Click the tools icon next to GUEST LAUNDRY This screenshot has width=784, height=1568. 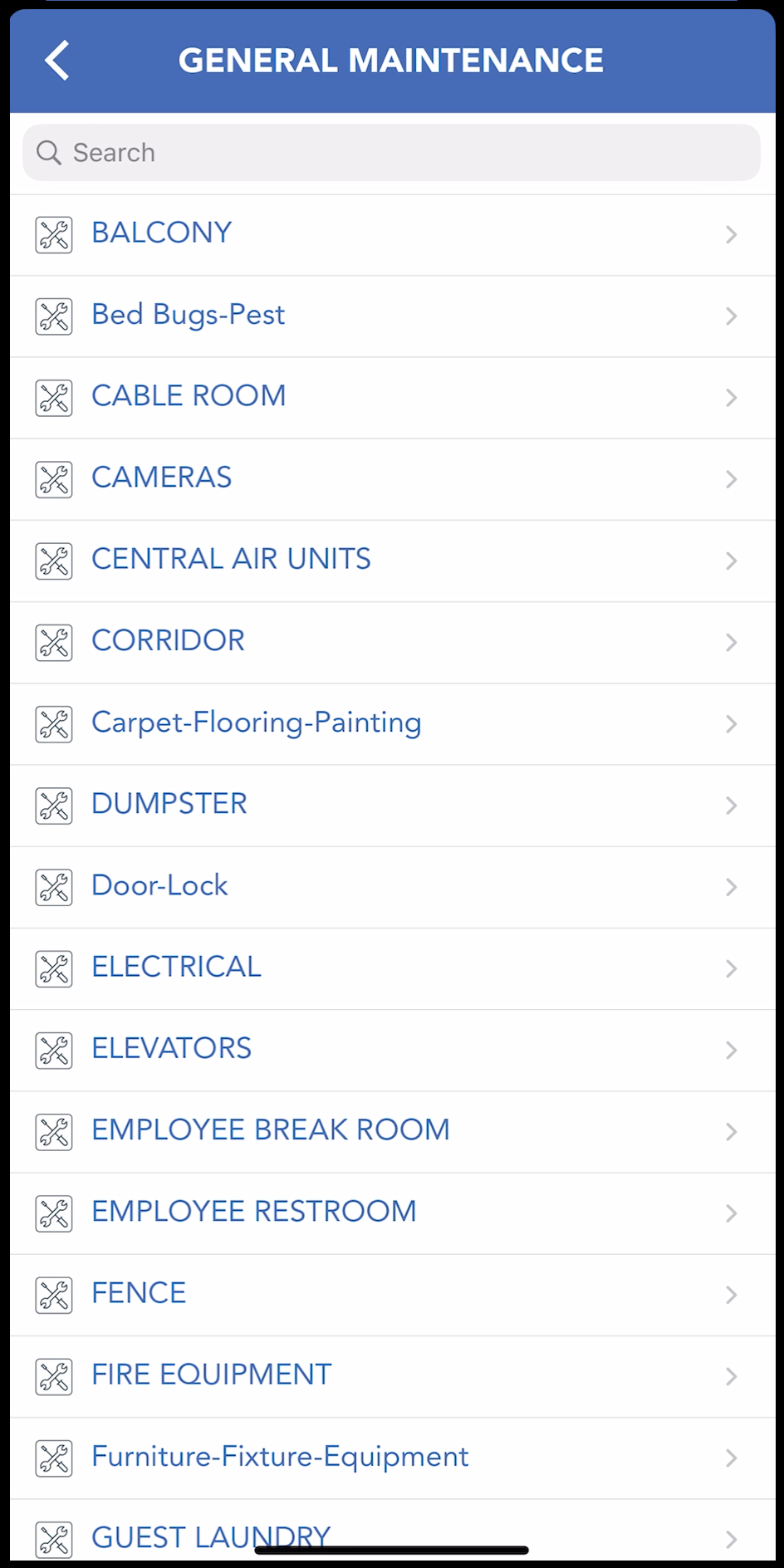coord(54,1535)
